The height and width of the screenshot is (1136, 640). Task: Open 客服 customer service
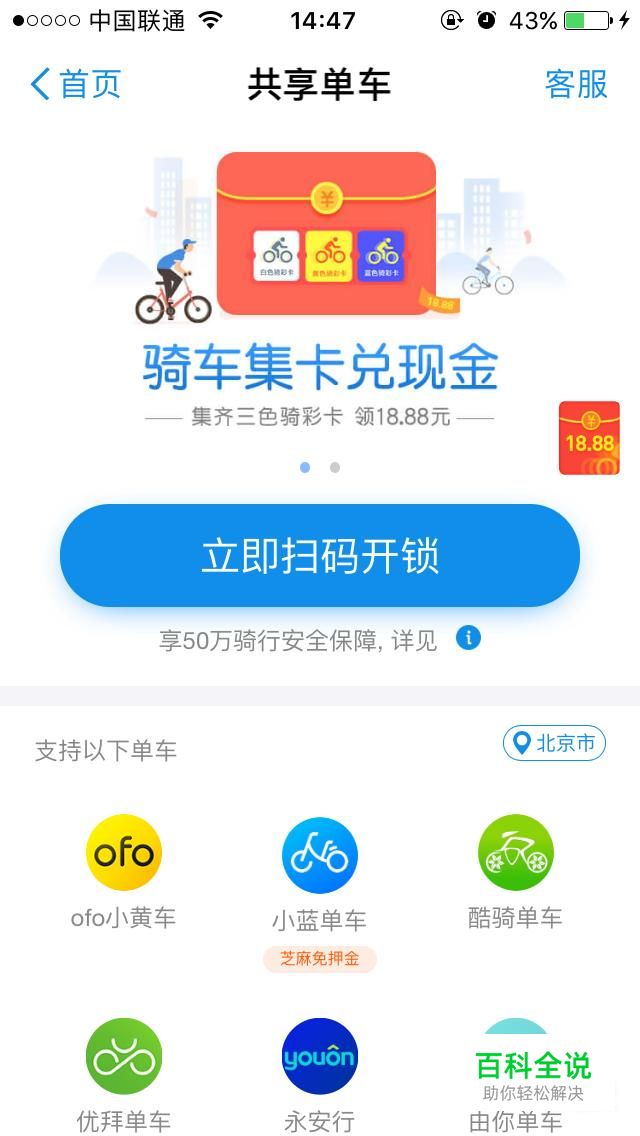coord(576,85)
